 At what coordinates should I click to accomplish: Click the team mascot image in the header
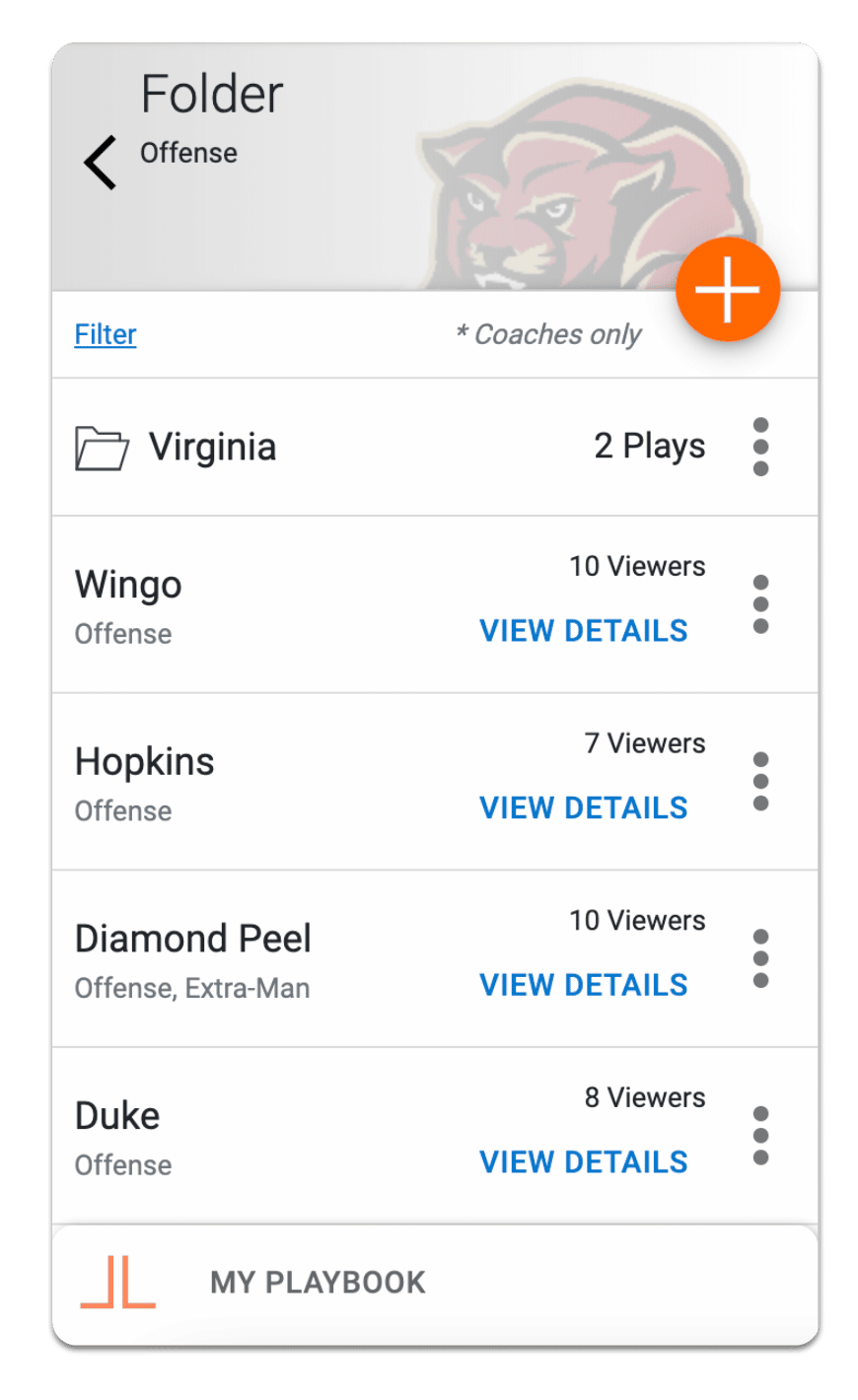coord(582,177)
